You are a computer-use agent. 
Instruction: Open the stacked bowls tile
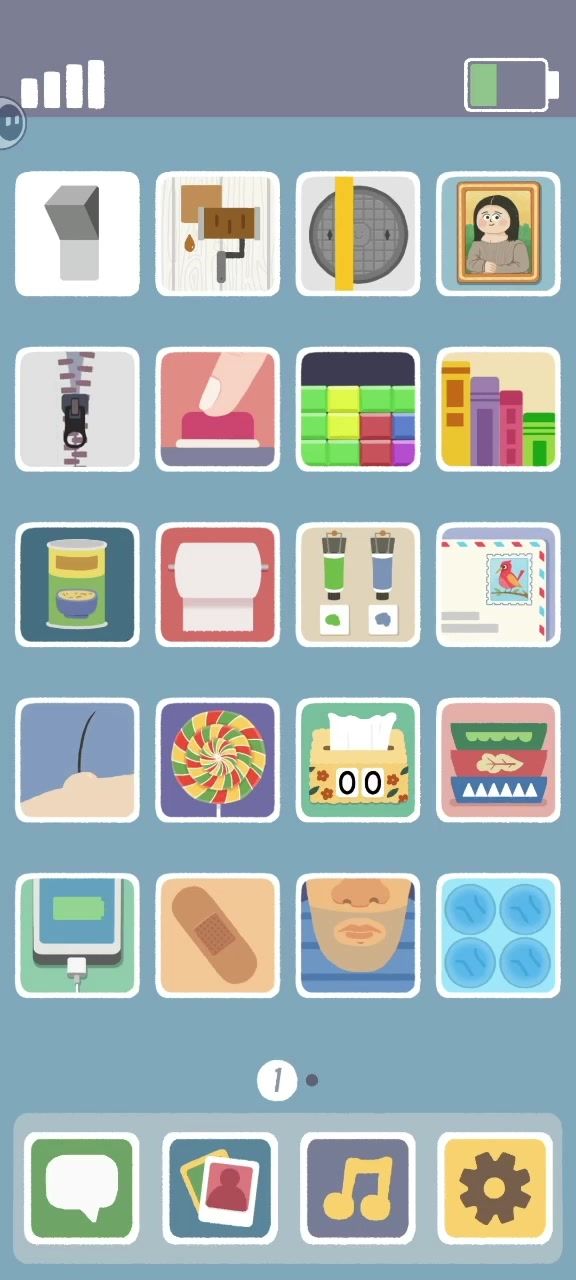click(x=498, y=760)
